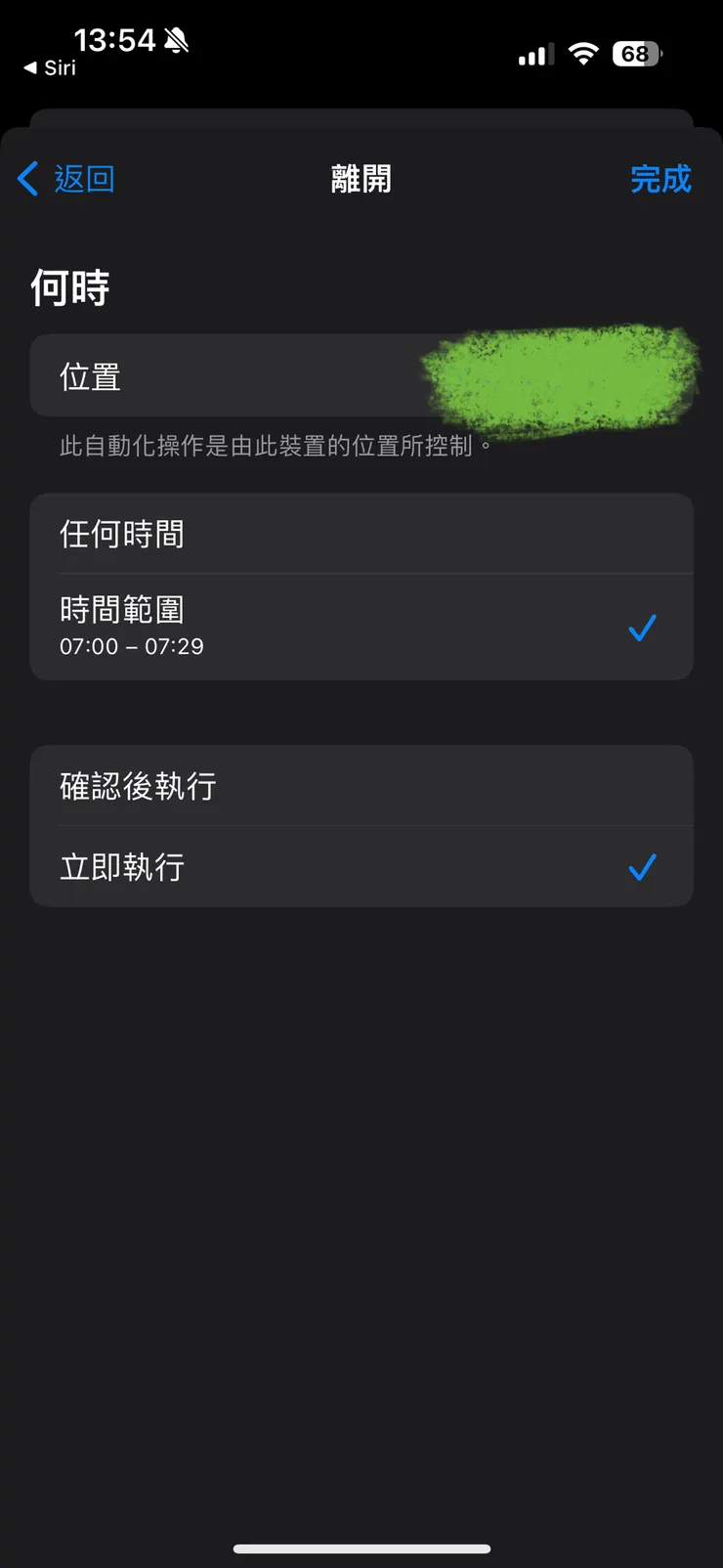Tap the home indicator bar at bottom
Screen dimensions: 723x1568
(x=361, y=1547)
